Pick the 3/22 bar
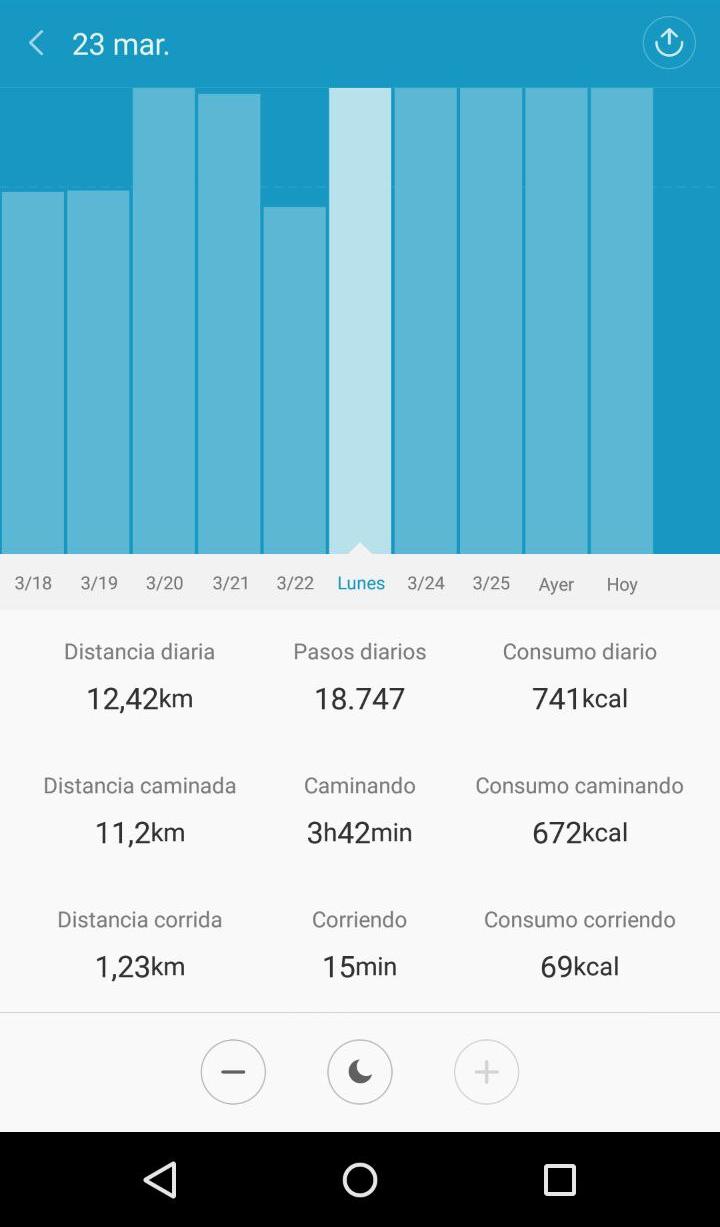 pos(295,380)
